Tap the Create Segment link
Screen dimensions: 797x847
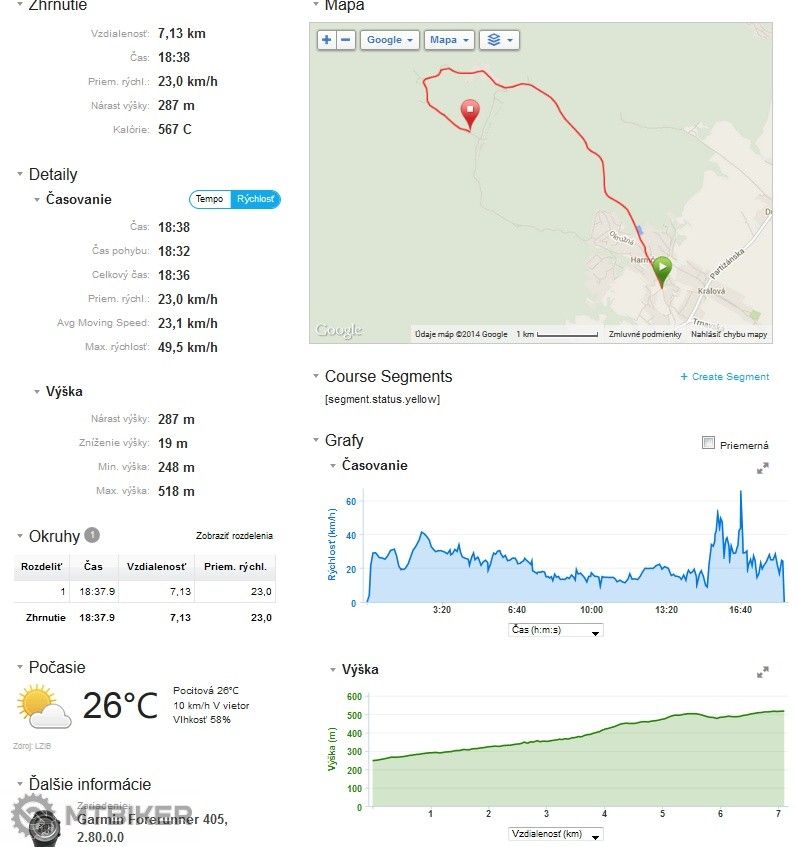point(725,377)
